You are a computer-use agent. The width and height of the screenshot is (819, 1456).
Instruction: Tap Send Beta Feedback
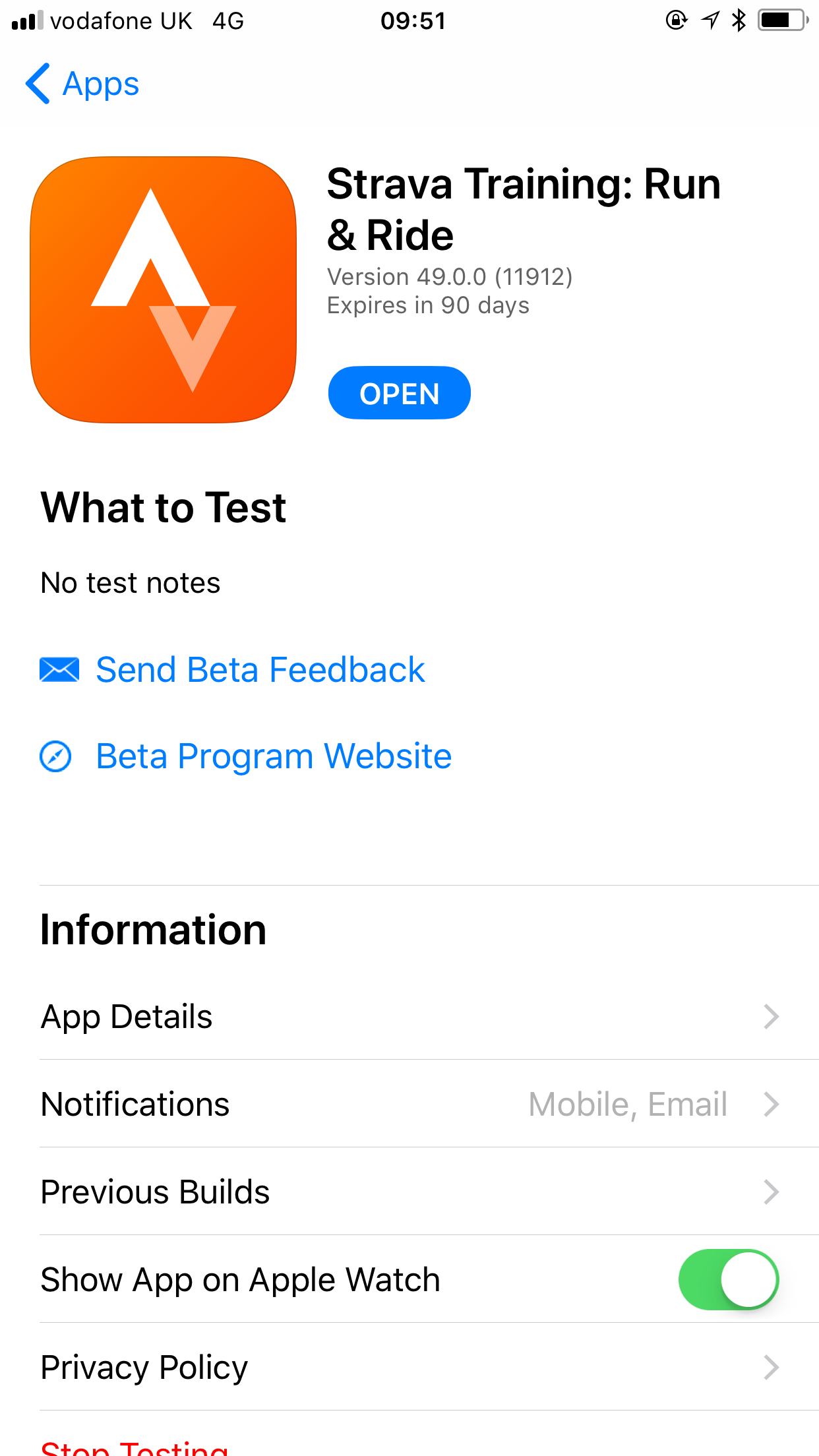click(x=232, y=670)
